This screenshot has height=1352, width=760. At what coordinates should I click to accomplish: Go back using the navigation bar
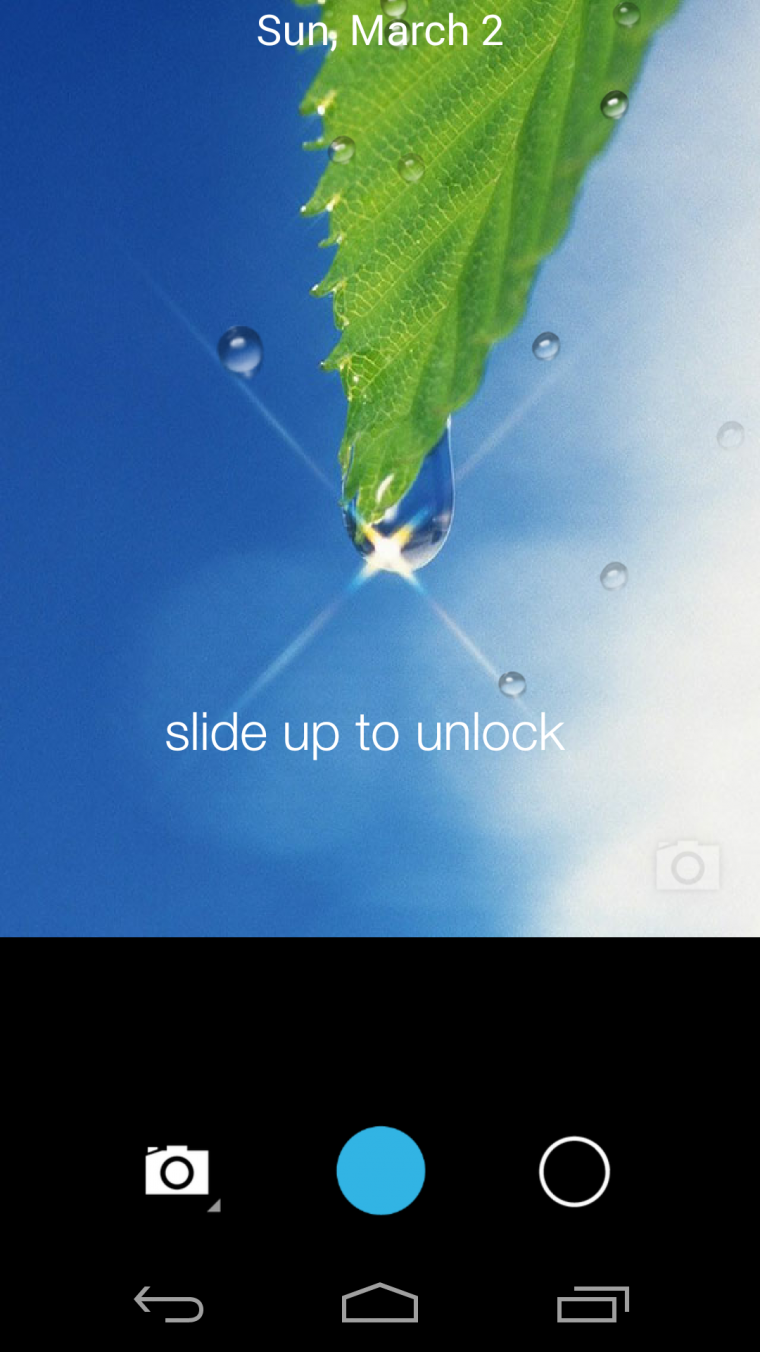[x=169, y=1304]
